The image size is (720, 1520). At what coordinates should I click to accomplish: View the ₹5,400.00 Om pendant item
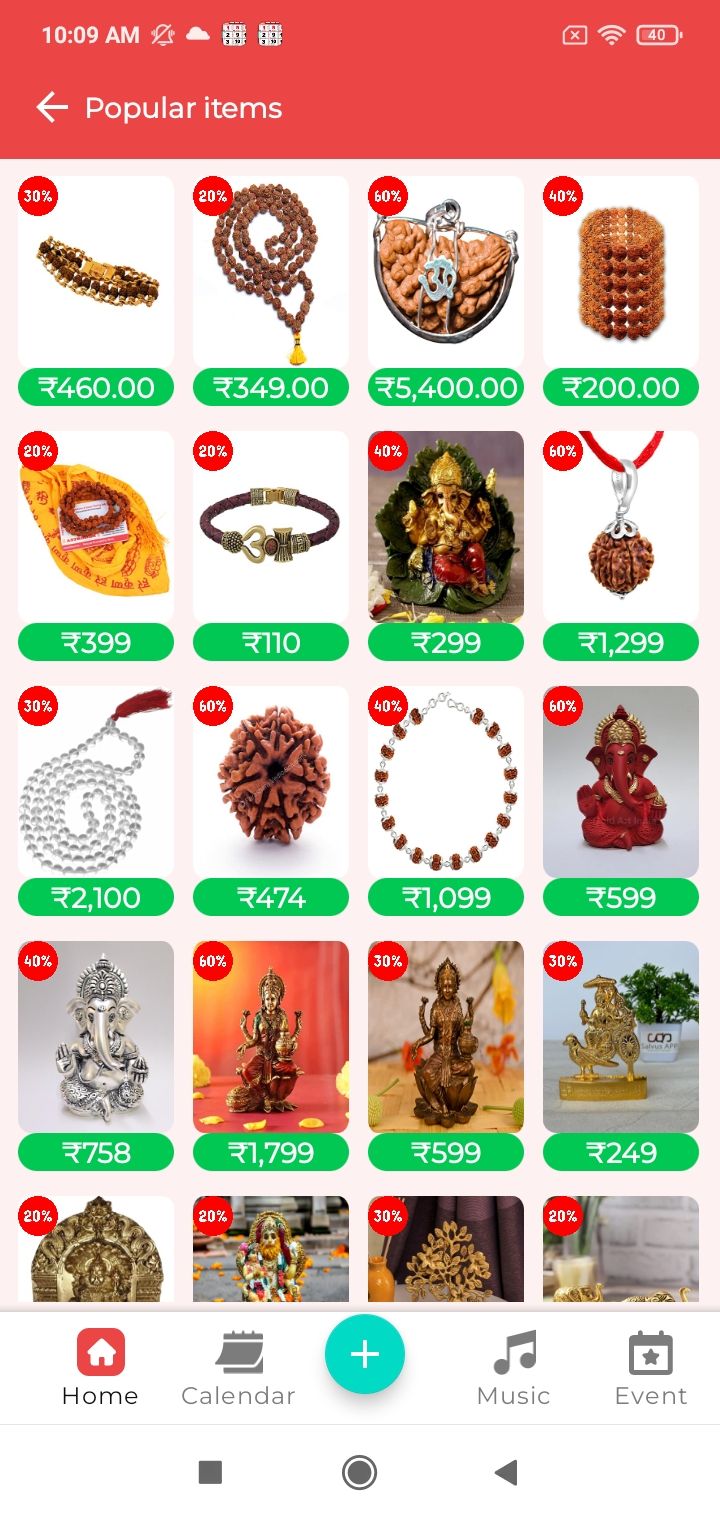click(446, 291)
